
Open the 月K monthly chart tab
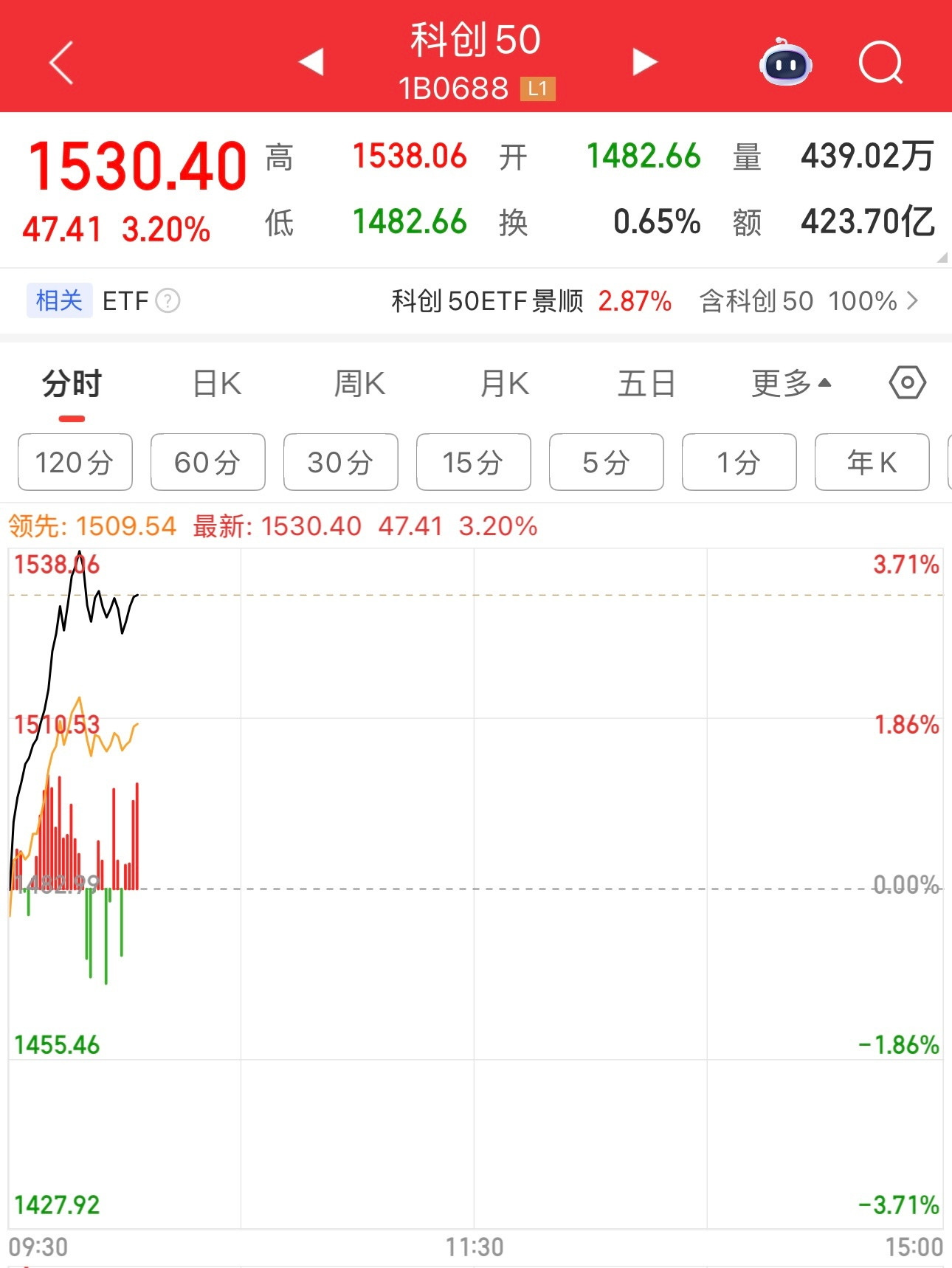(503, 382)
